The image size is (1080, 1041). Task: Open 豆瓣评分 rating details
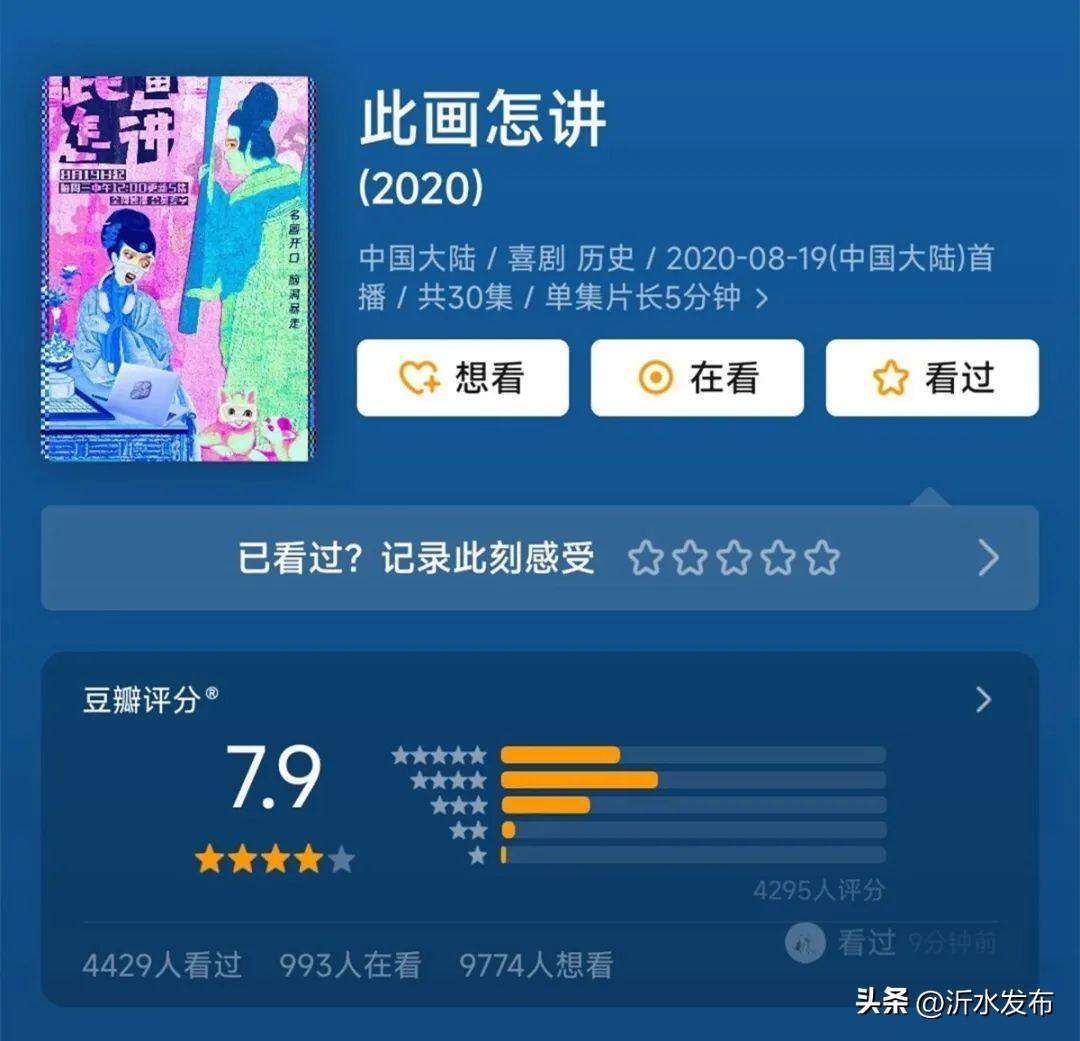click(x=983, y=700)
